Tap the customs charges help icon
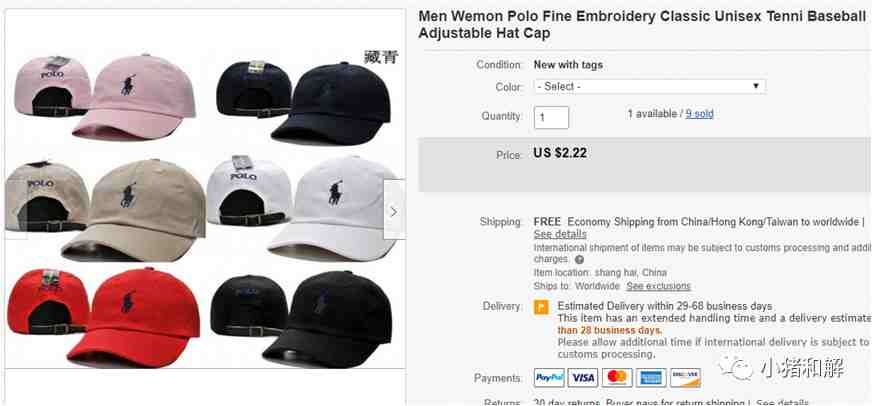 (579, 259)
